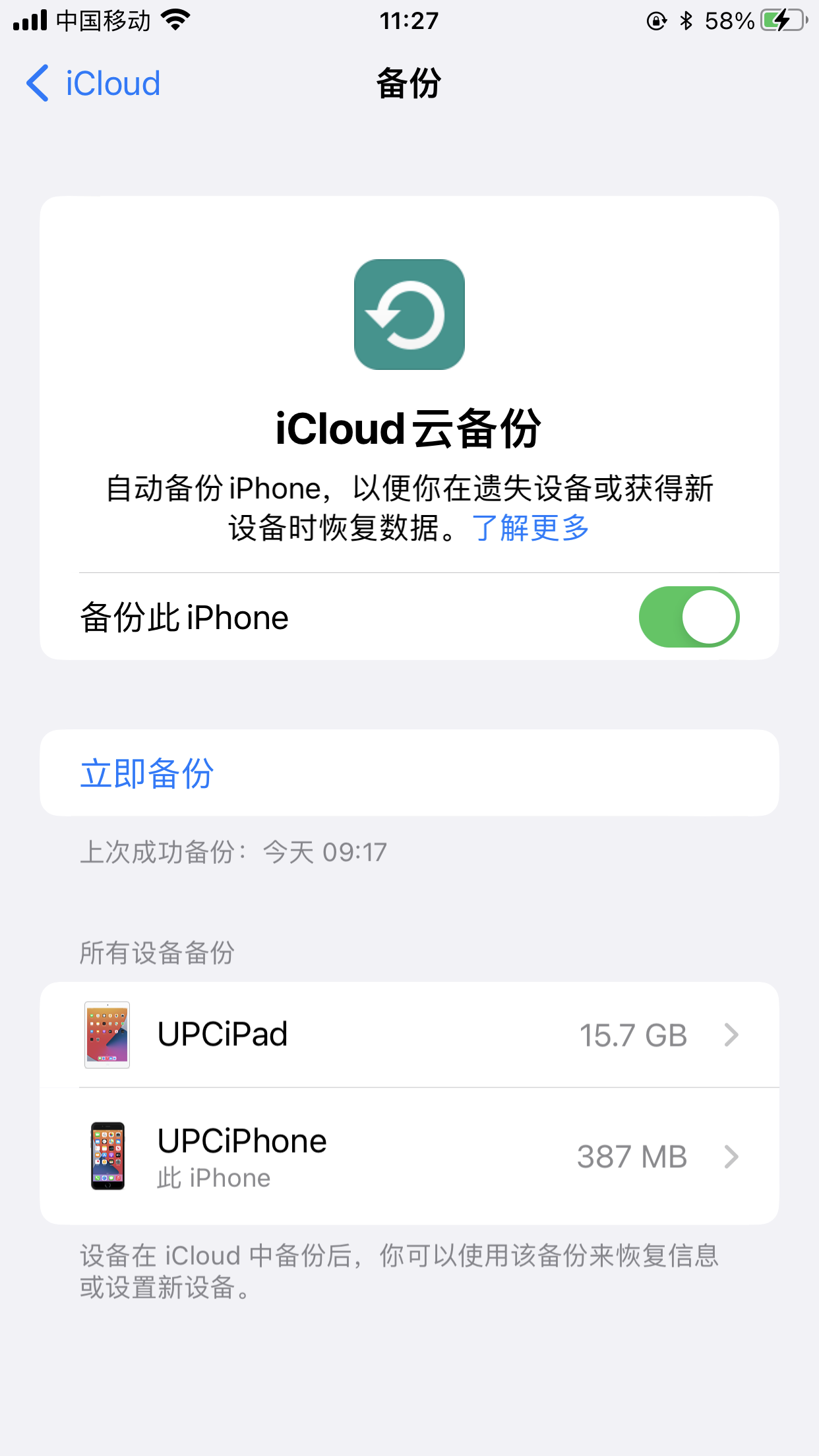
Task: Start 立即备份 now
Action: (x=147, y=773)
